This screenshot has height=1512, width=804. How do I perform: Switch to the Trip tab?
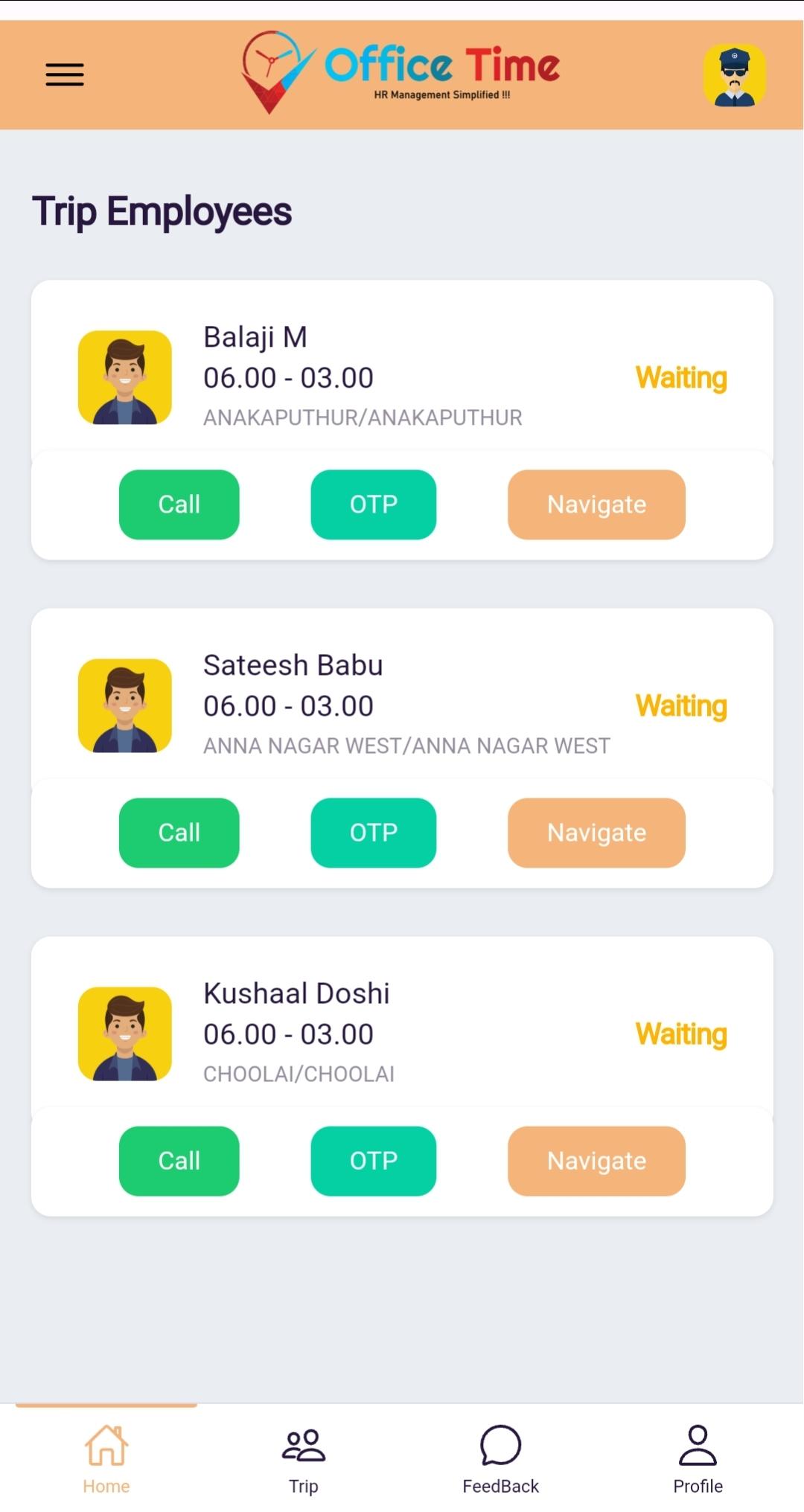304,1458
